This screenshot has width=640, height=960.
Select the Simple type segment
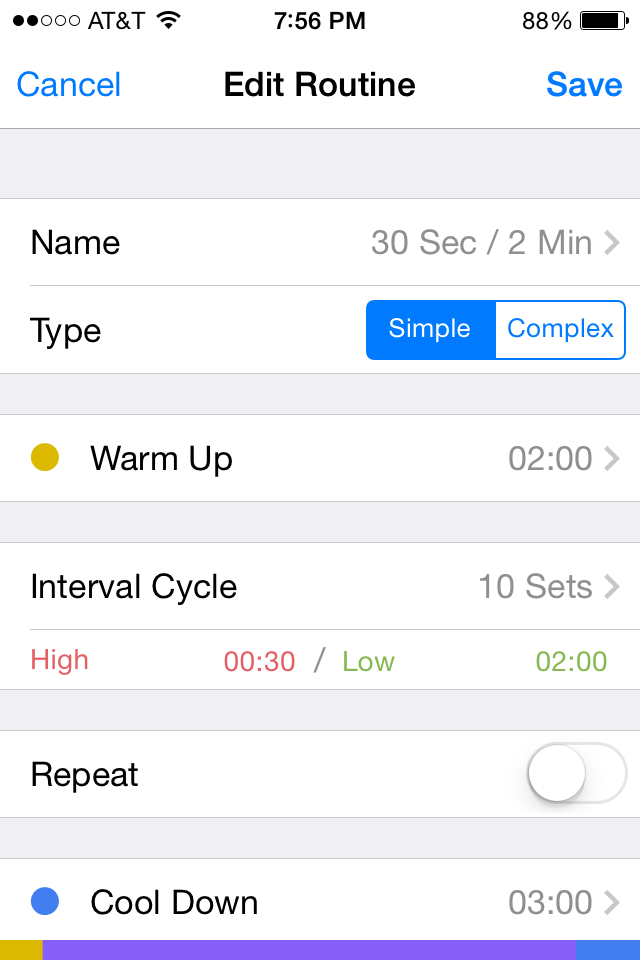click(x=431, y=330)
